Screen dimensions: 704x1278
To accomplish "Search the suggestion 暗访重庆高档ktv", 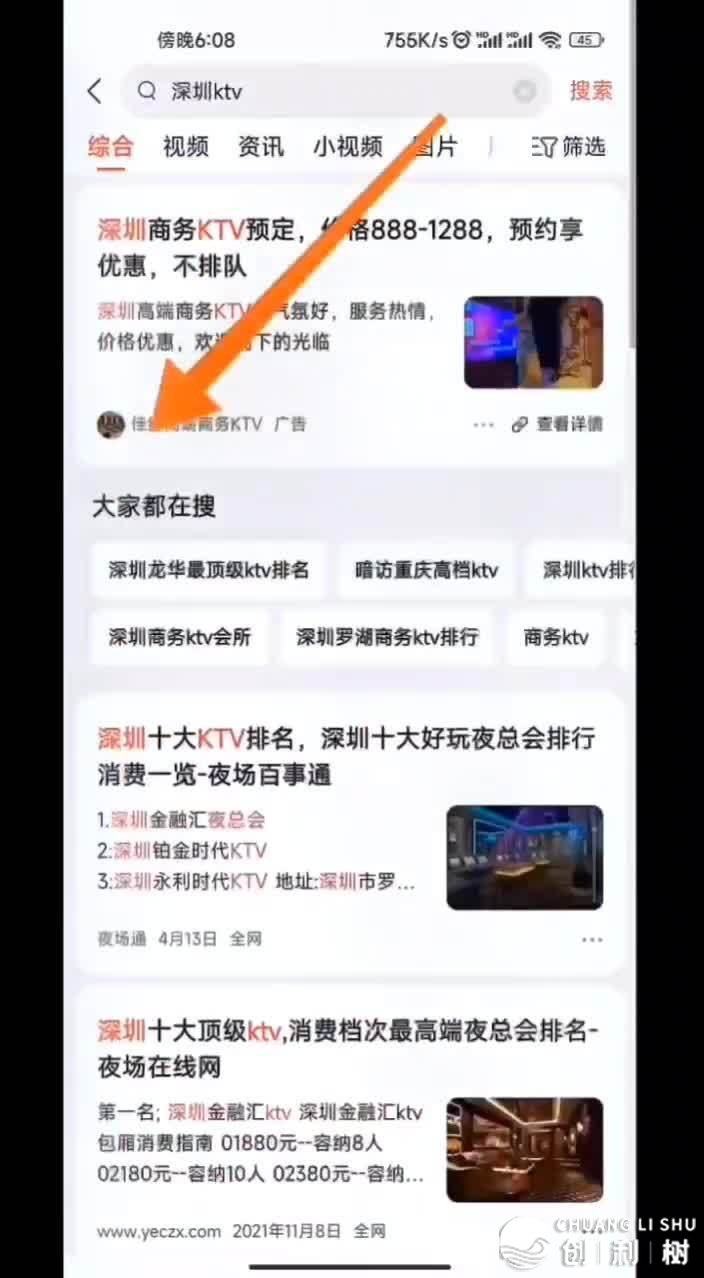I will pos(426,571).
